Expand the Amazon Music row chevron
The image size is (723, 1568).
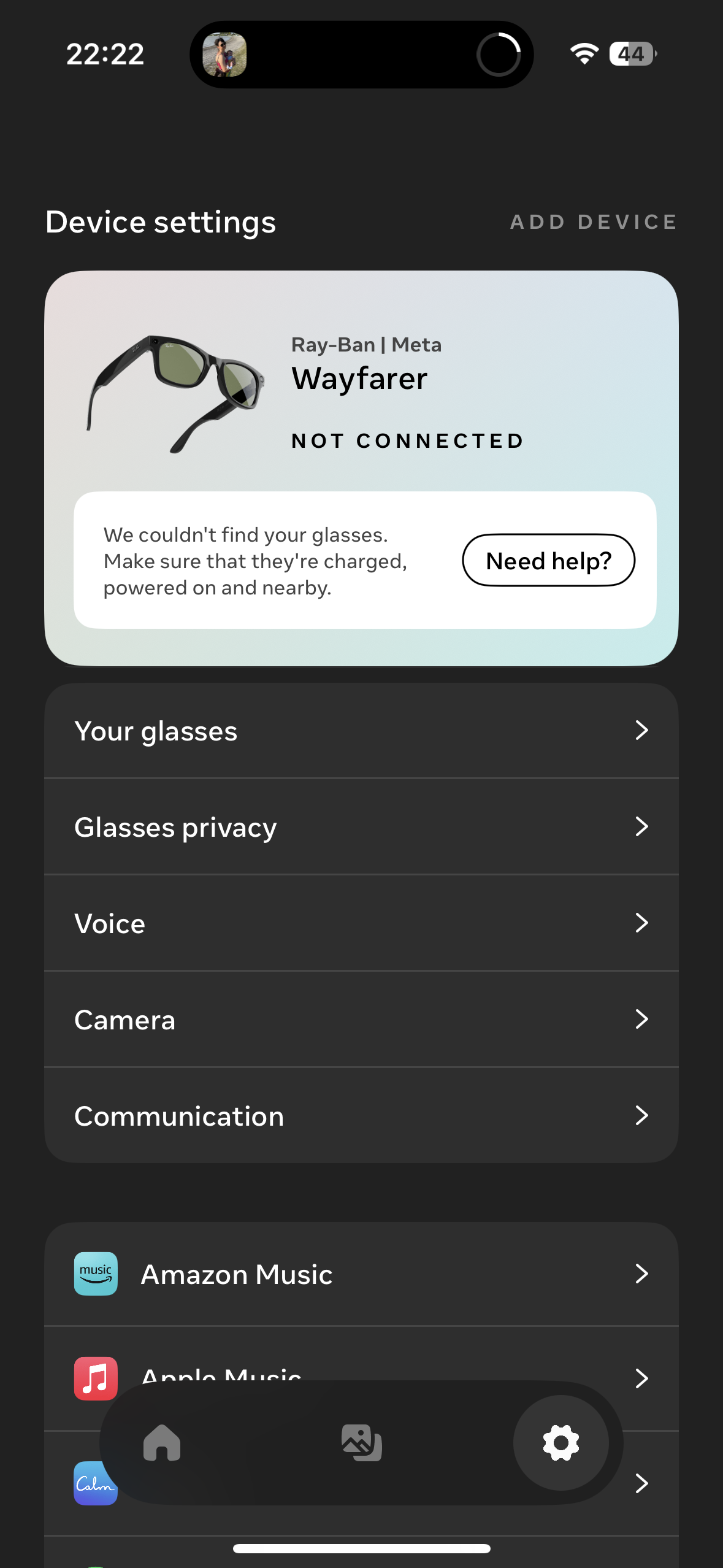tap(641, 1274)
